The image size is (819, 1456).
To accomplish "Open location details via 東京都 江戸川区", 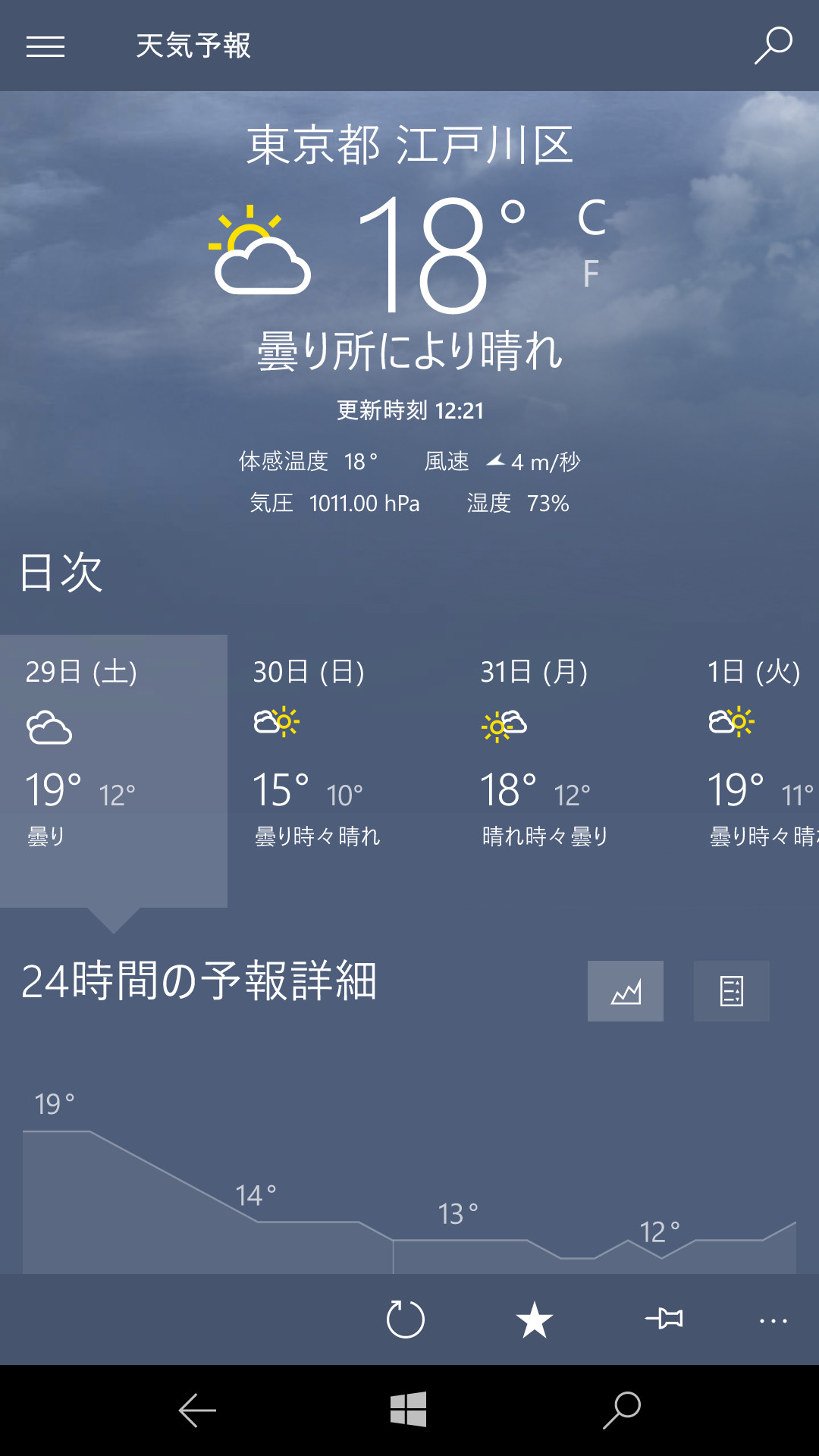I will click(x=409, y=144).
